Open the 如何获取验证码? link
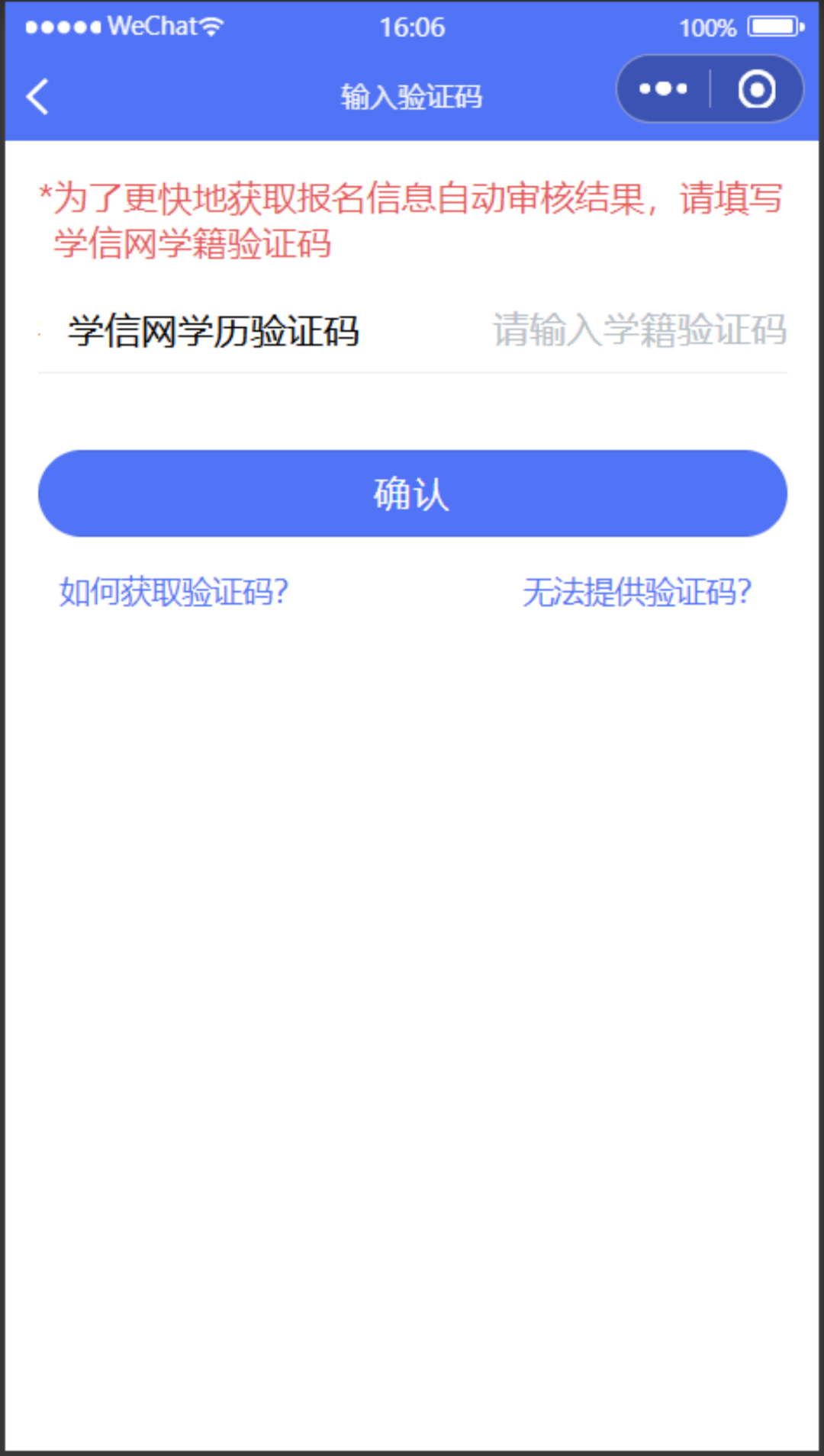The height and width of the screenshot is (1456, 824). pos(174,592)
